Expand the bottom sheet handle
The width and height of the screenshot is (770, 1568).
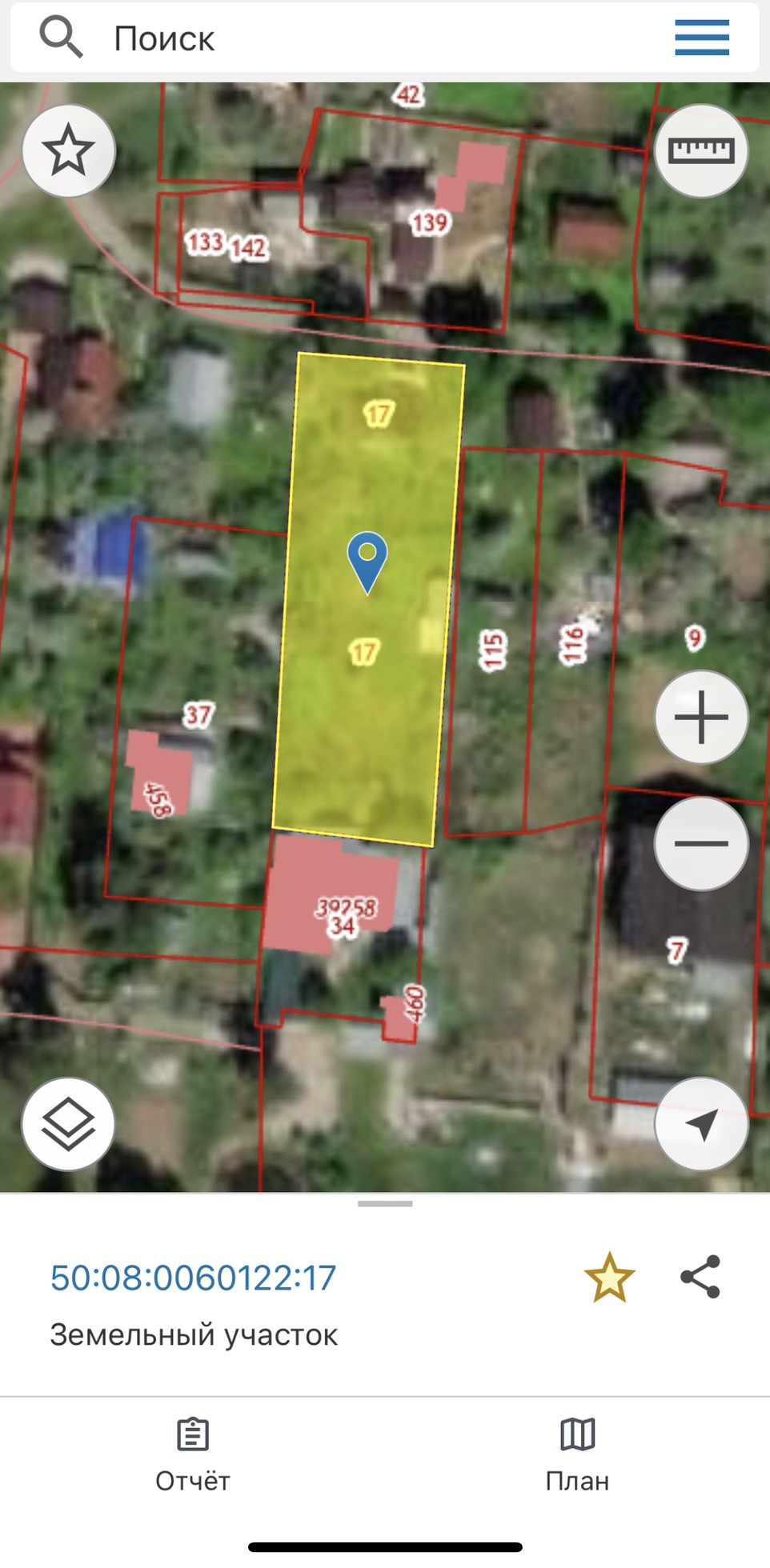click(x=385, y=1203)
